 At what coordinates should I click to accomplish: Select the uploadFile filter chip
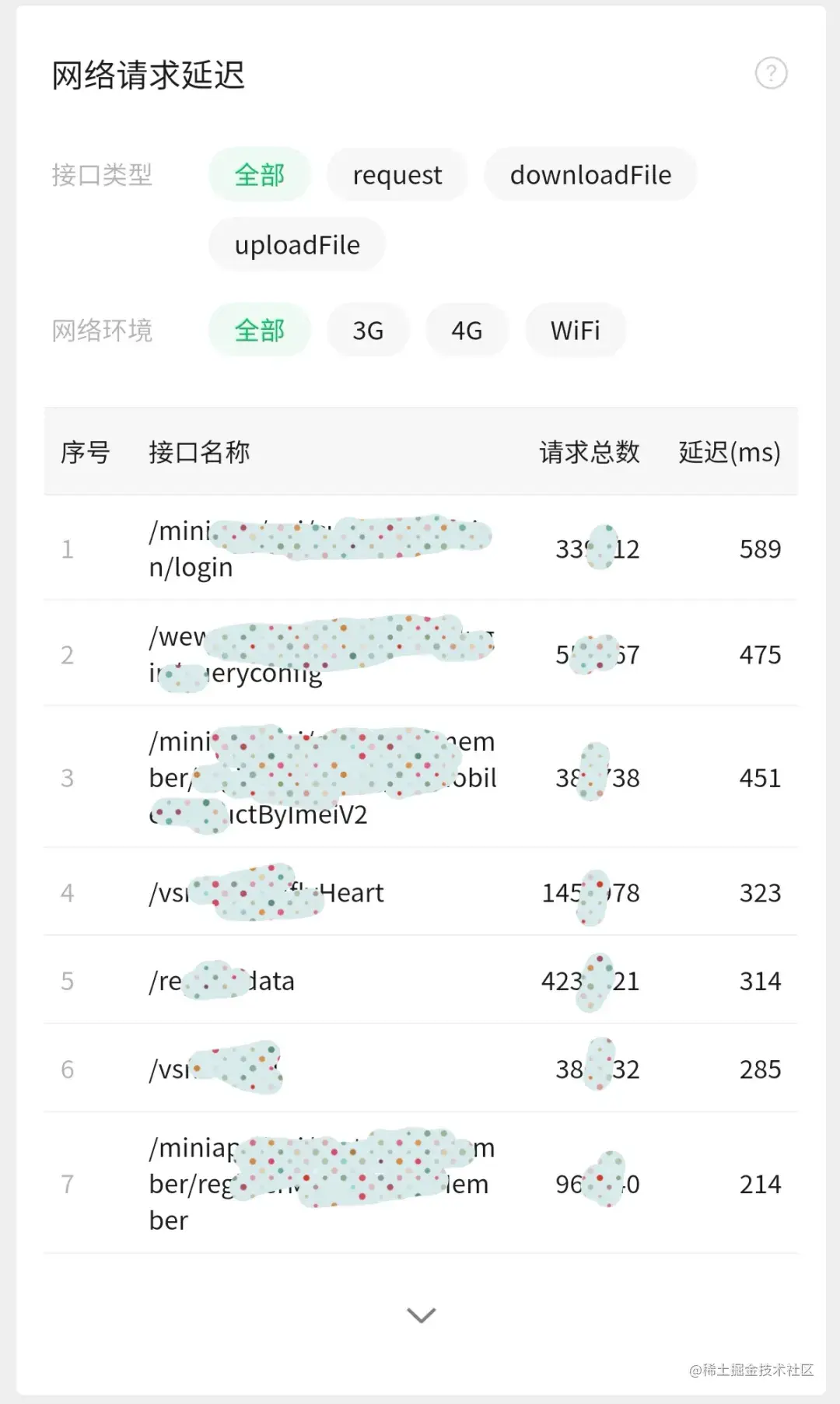(297, 245)
